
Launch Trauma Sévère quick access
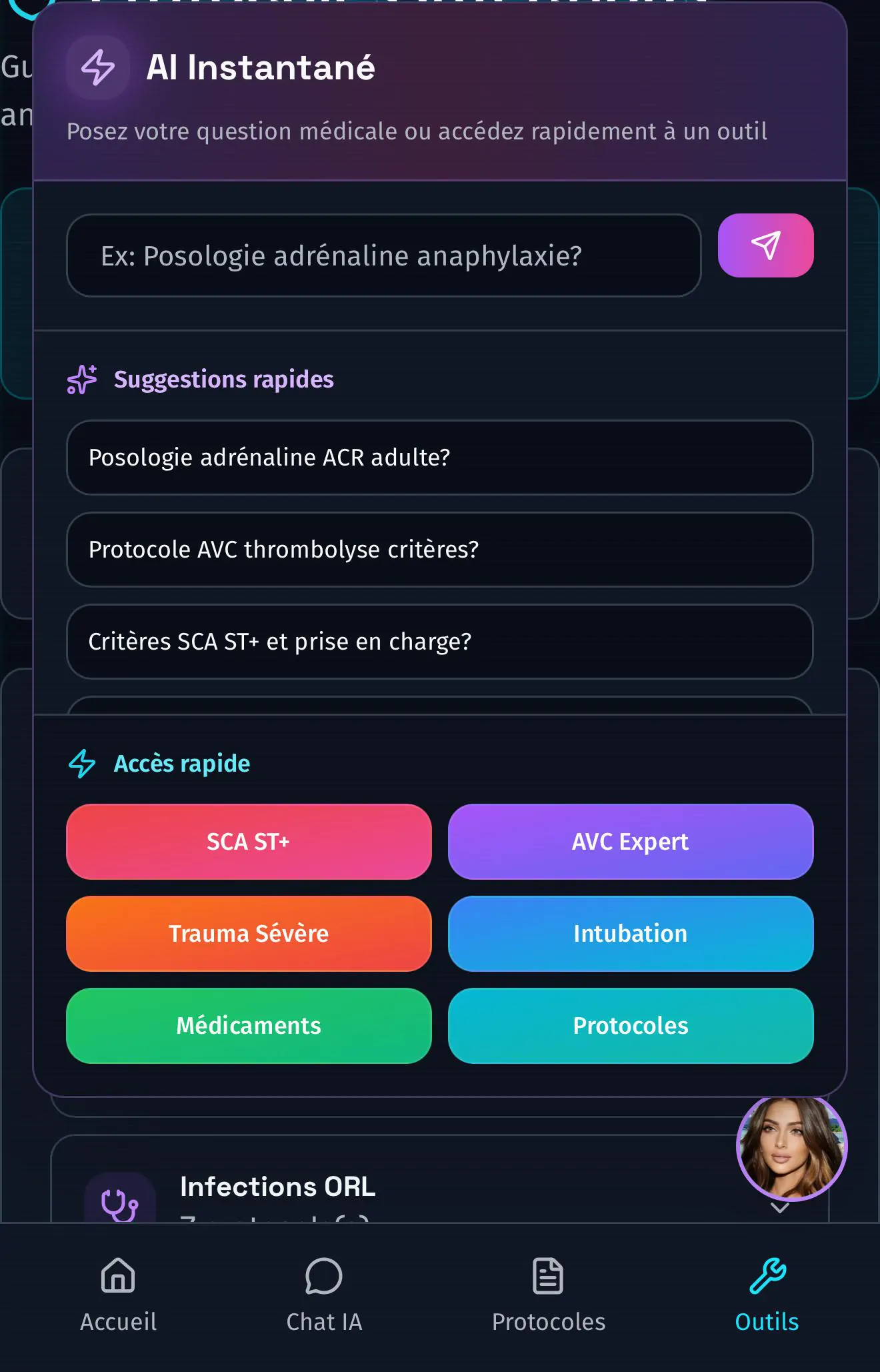coord(249,934)
